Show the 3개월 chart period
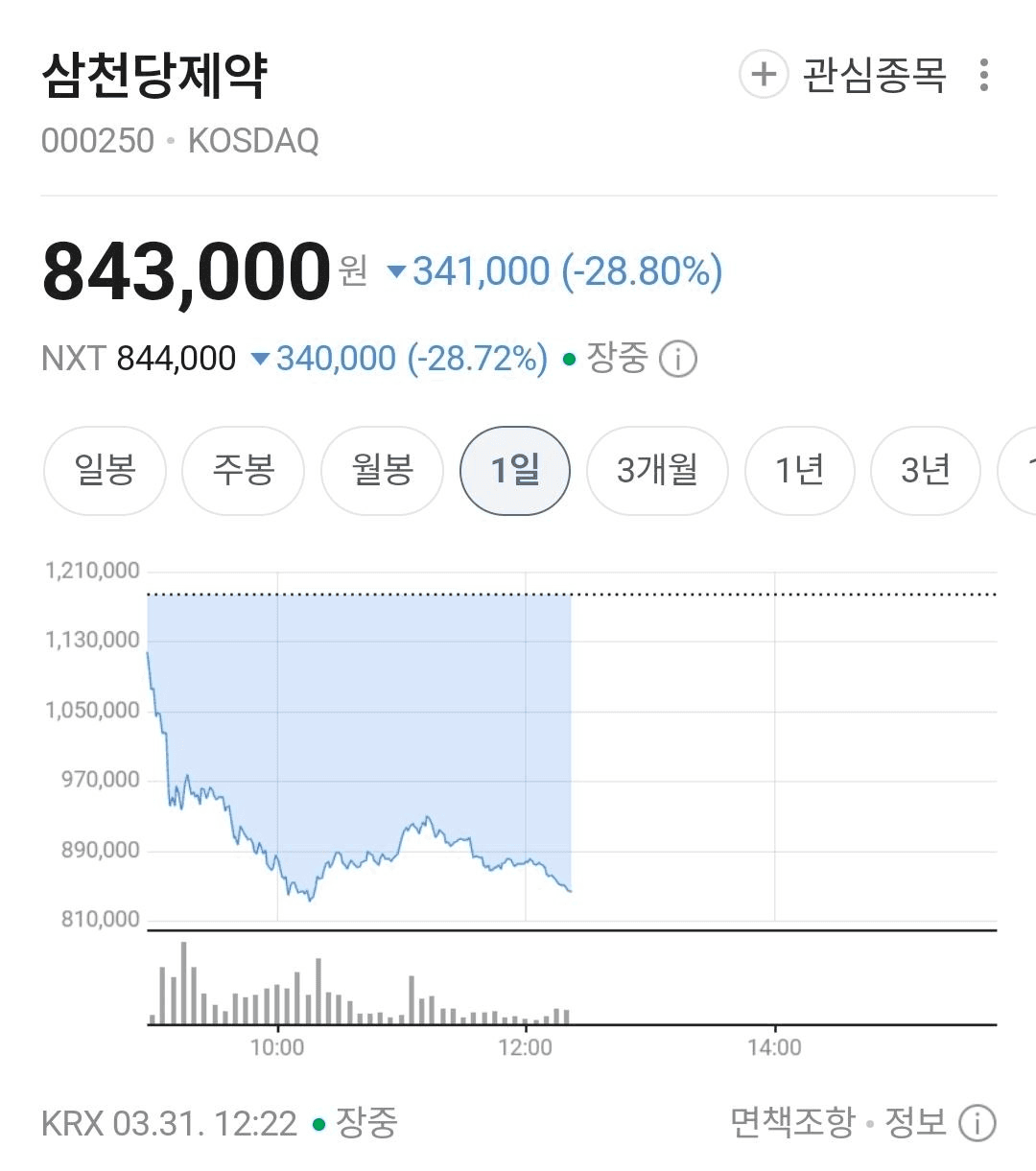 (657, 471)
